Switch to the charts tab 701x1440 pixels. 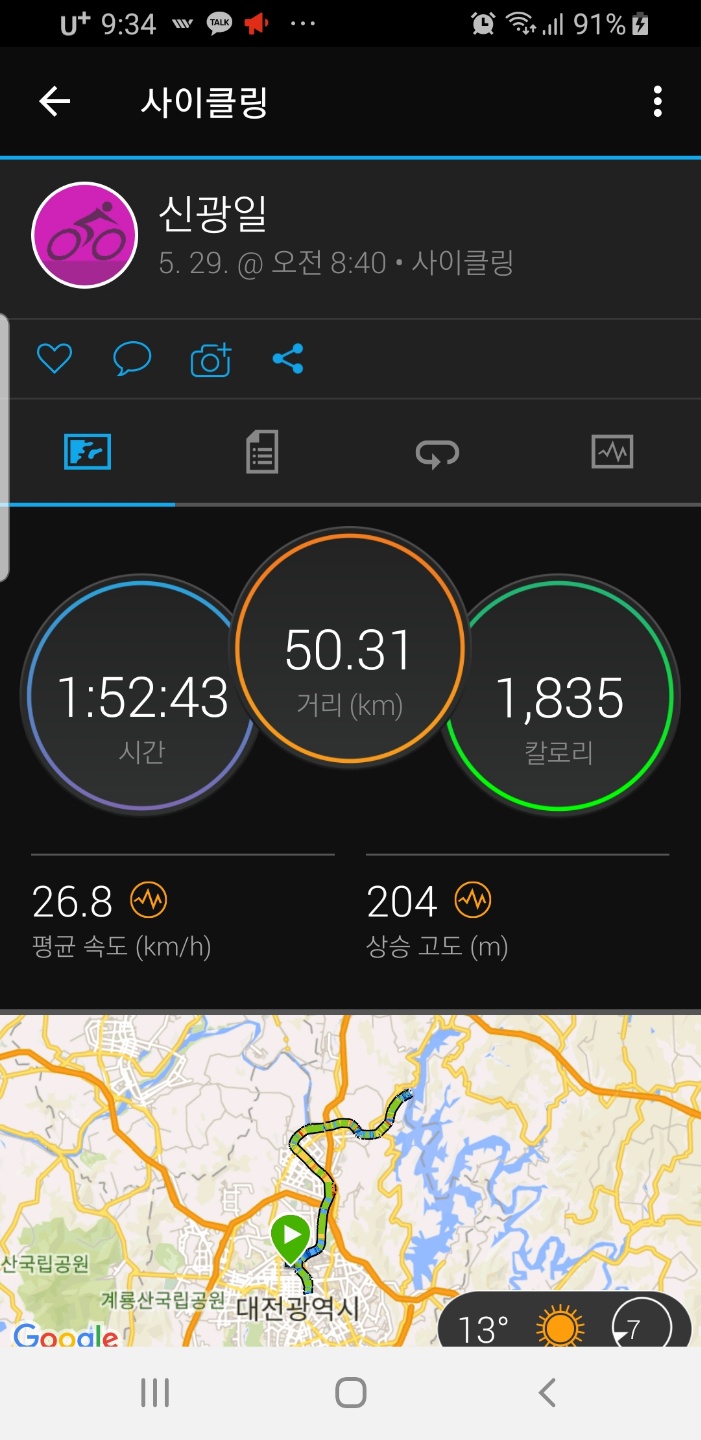[612, 453]
